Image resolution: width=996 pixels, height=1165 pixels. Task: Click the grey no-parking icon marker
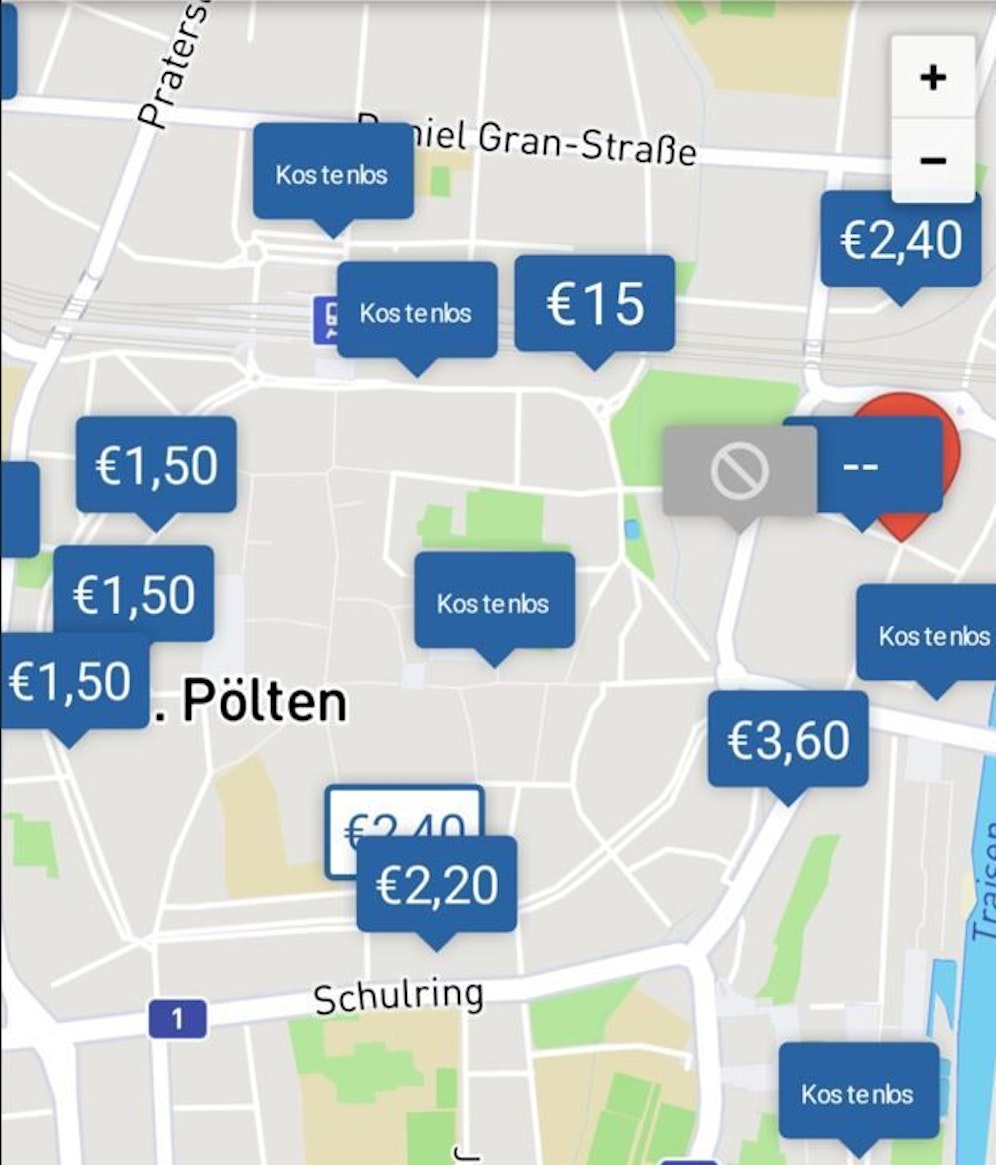click(x=738, y=470)
